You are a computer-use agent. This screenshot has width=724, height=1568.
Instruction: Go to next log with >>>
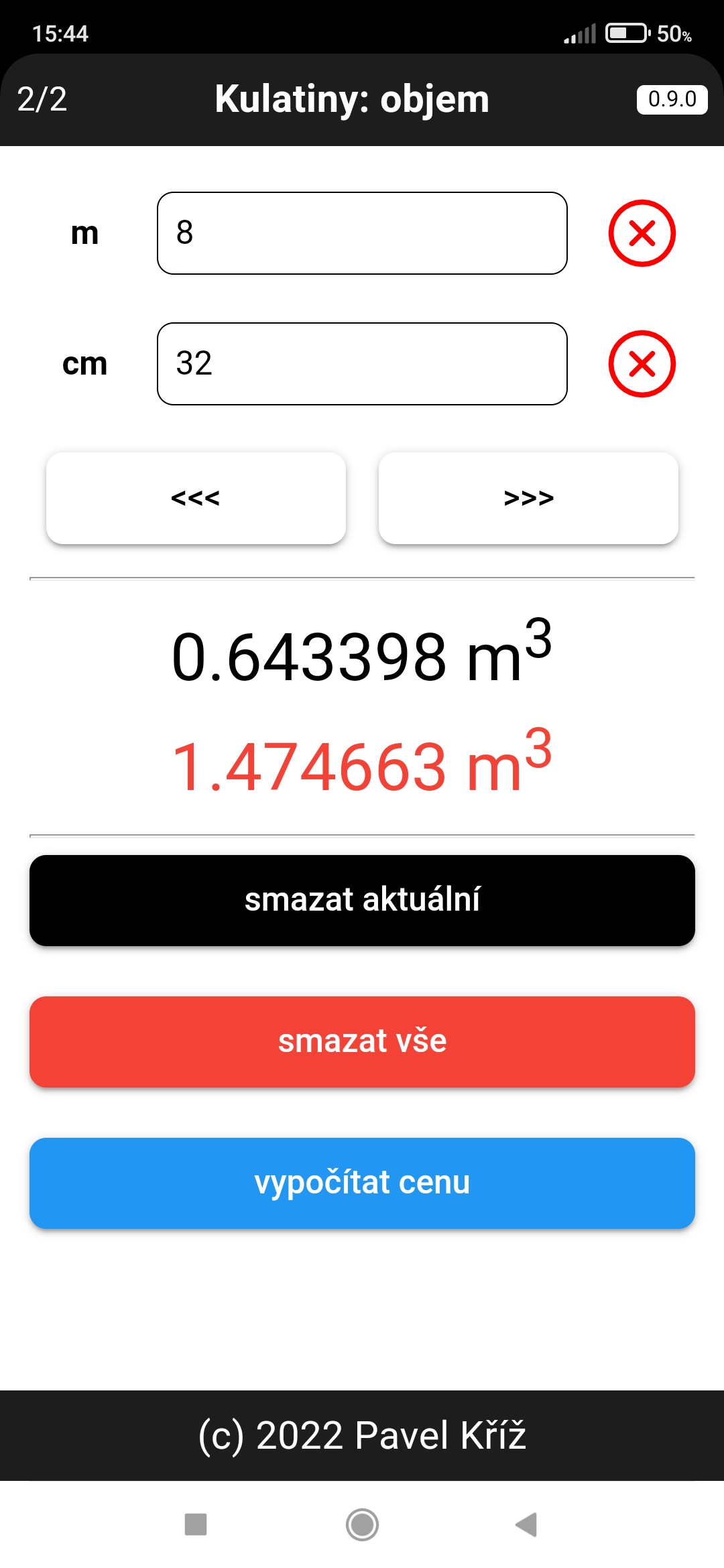point(528,498)
